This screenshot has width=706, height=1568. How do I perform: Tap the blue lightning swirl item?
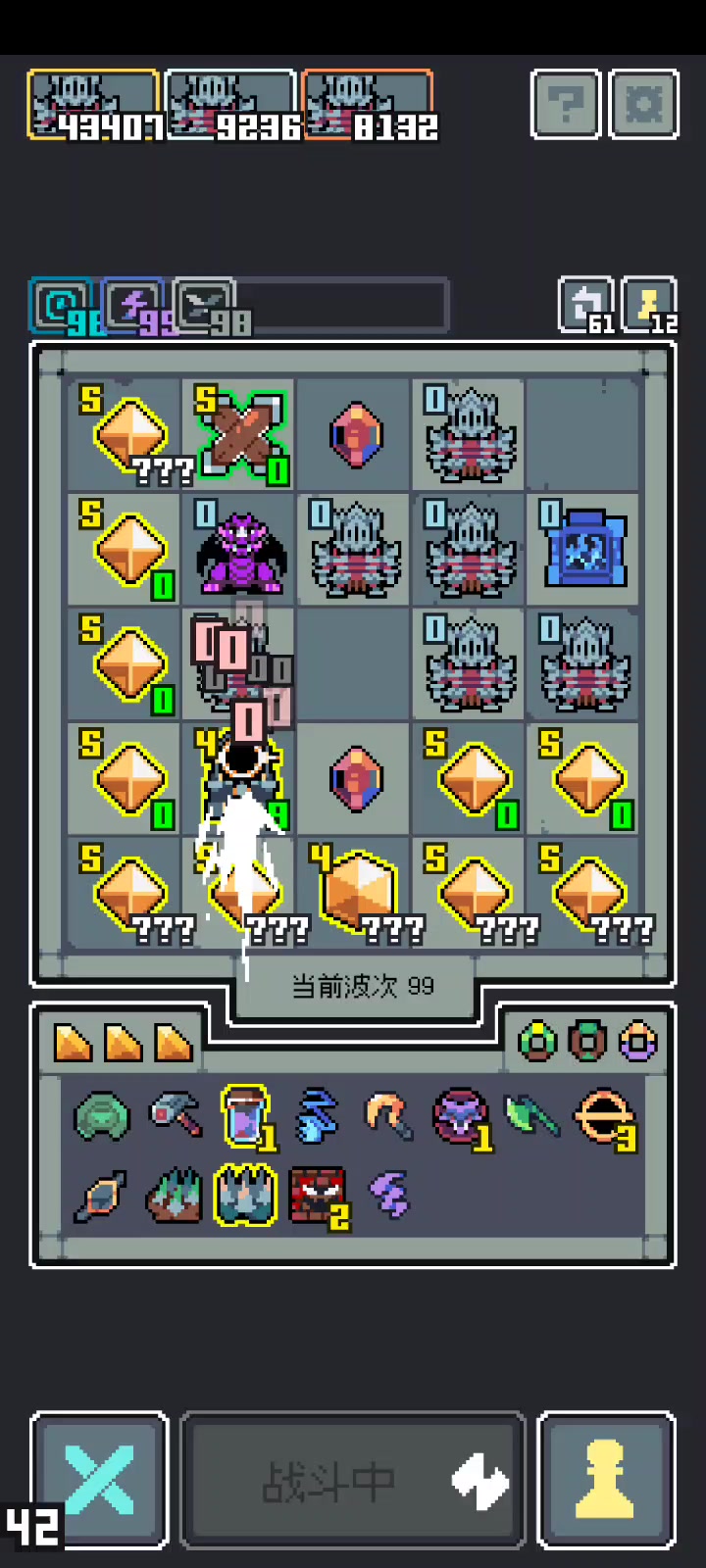(x=317, y=1115)
